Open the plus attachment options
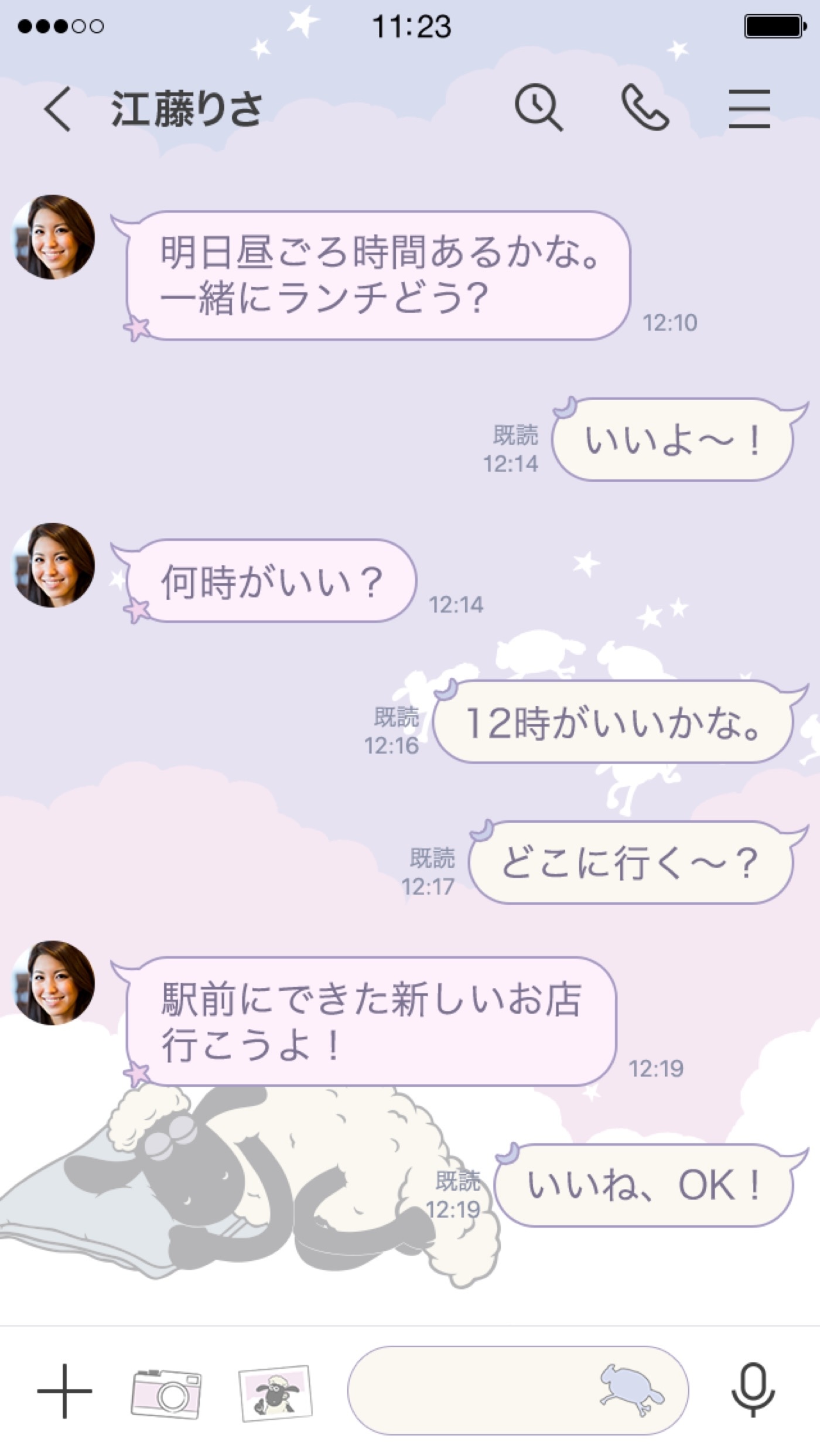The height and width of the screenshot is (1456, 820). (64, 1391)
